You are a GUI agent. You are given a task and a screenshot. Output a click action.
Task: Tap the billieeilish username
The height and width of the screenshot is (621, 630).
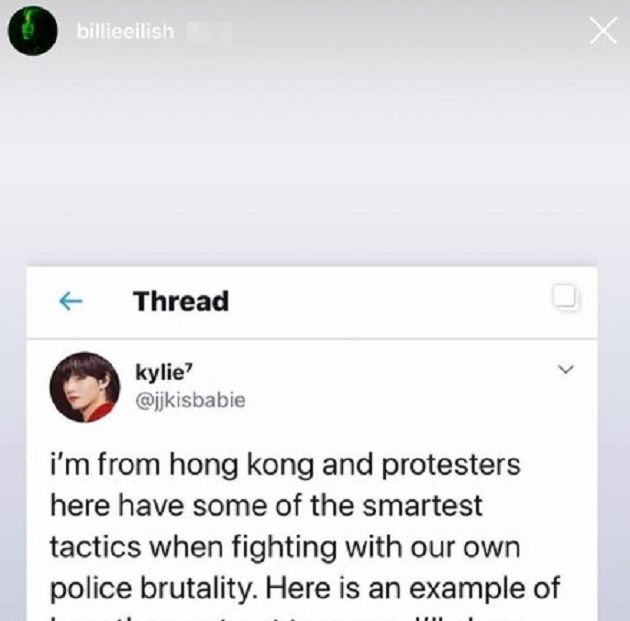tap(125, 32)
